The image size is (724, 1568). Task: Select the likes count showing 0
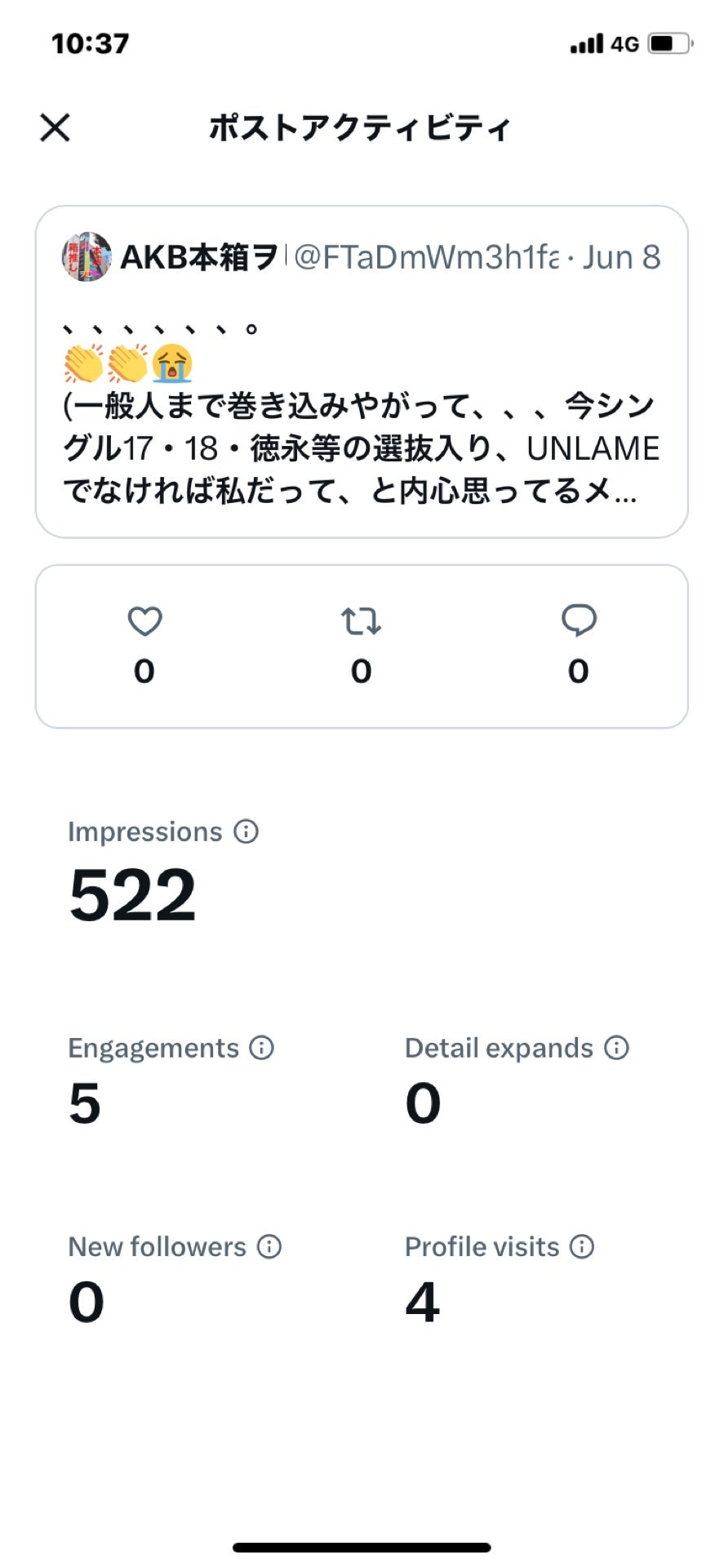tap(144, 671)
